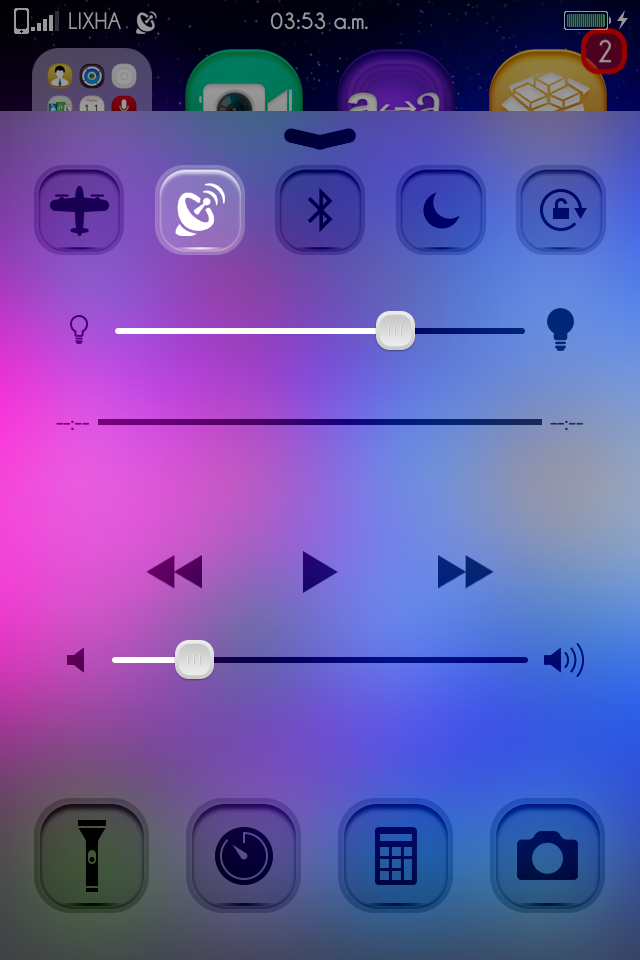
Task: Launch the calculator
Action: [396, 855]
